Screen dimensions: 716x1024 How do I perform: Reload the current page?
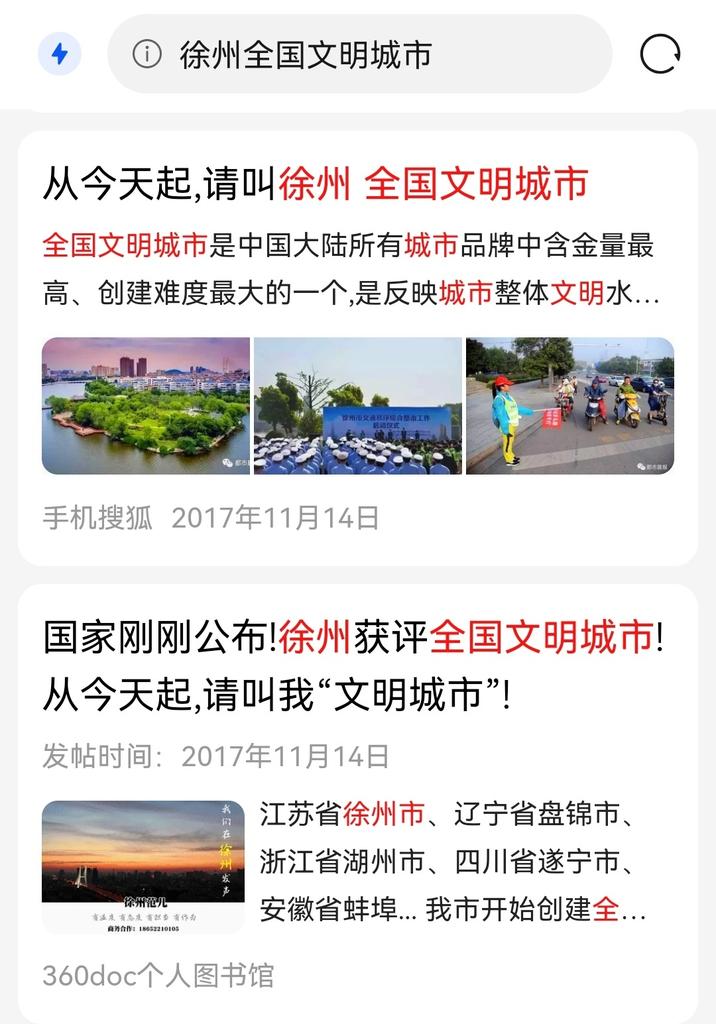[660, 54]
